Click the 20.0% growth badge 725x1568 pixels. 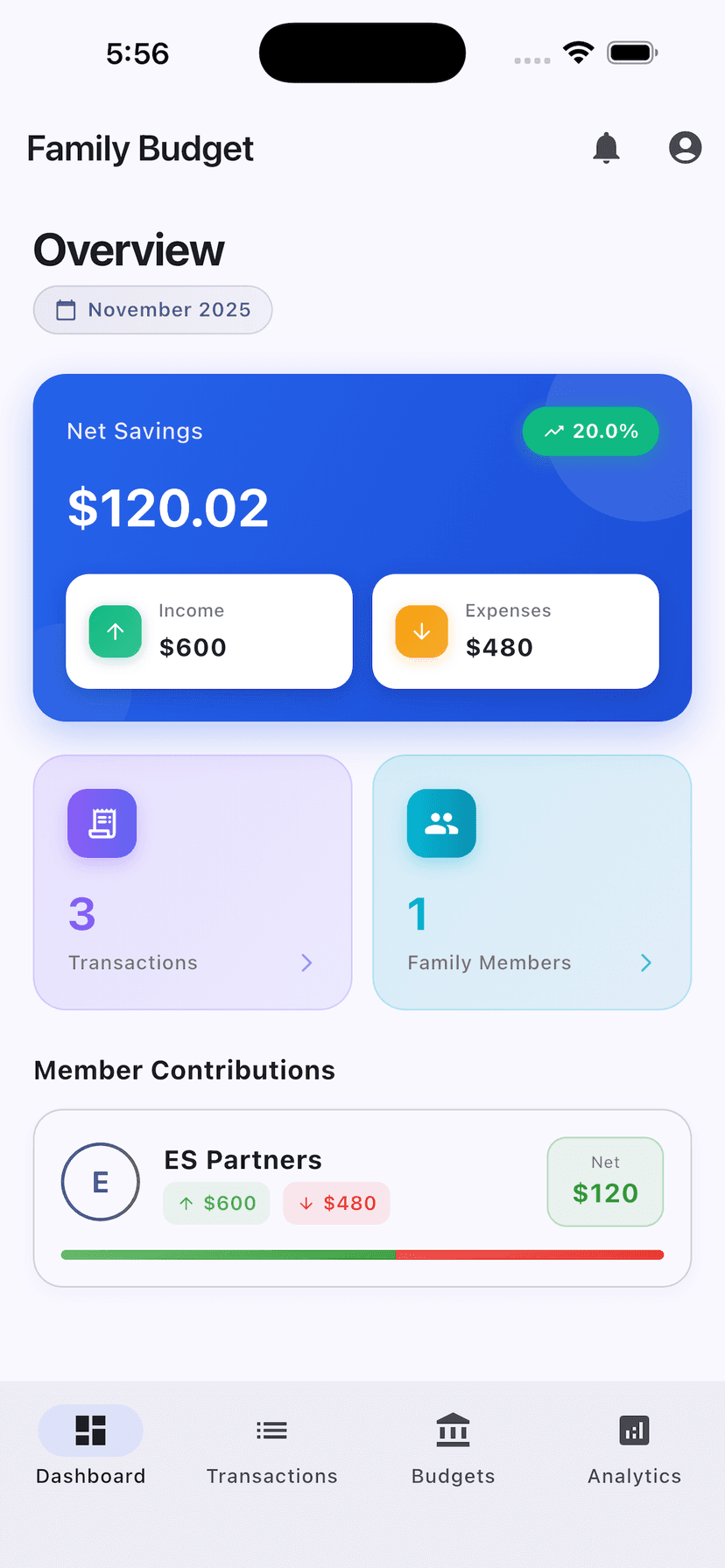point(590,431)
